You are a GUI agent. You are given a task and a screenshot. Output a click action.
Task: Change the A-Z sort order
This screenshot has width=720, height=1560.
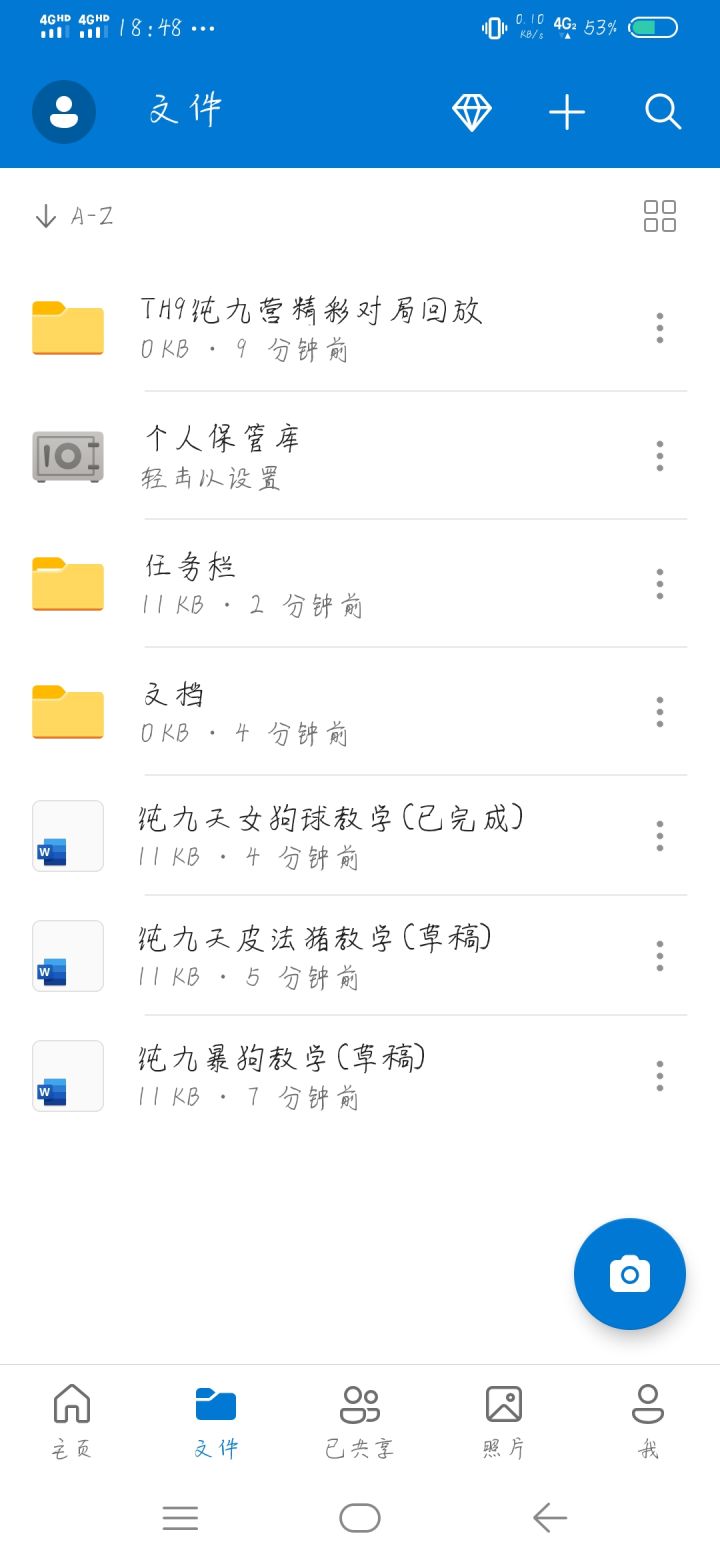(74, 216)
